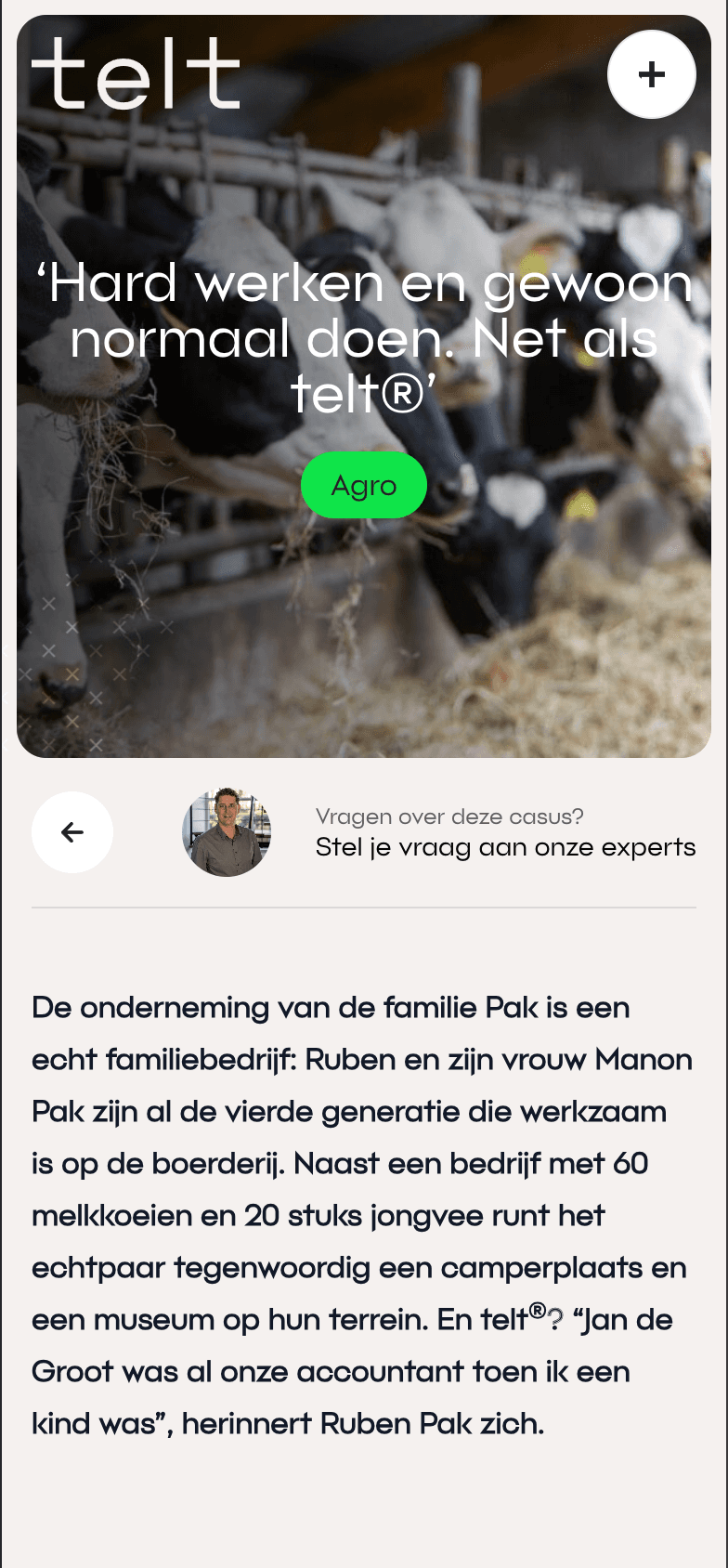The width and height of the screenshot is (728, 1568).
Task: Go back with the arrow button
Action: [72, 832]
